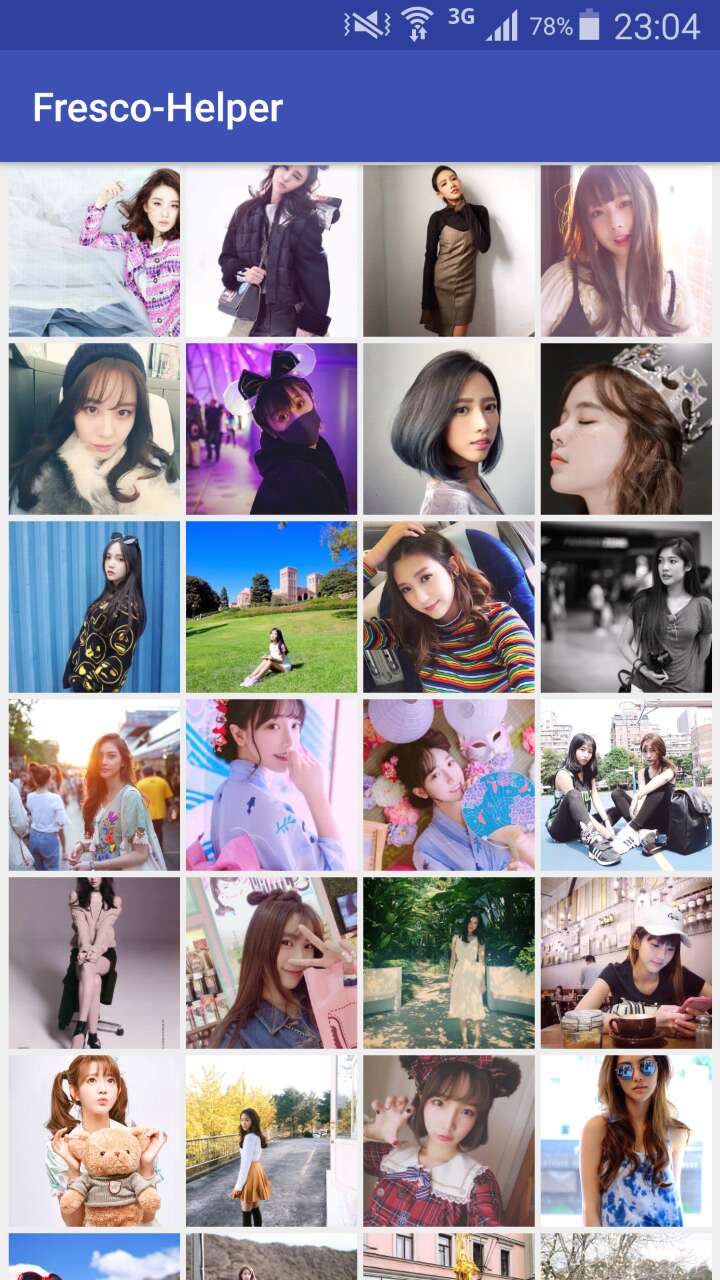This screenshot has width=720, height=1280.
Task: Open the photo with rainbow striped sweater
Action: 449,607
